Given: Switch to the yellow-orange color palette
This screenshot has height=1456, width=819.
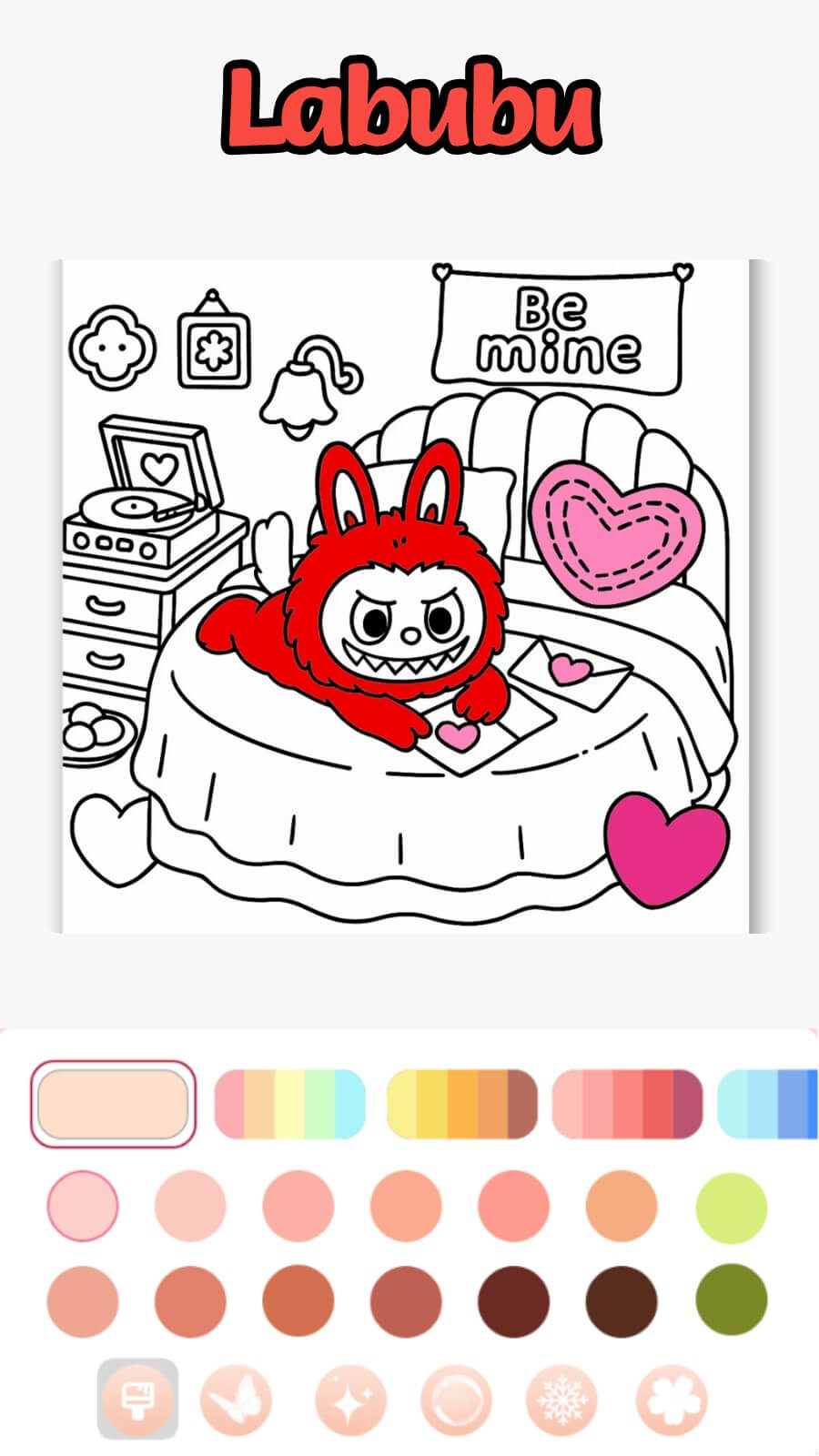Looking at the screenshot, I should click(x=461, y=1104).
